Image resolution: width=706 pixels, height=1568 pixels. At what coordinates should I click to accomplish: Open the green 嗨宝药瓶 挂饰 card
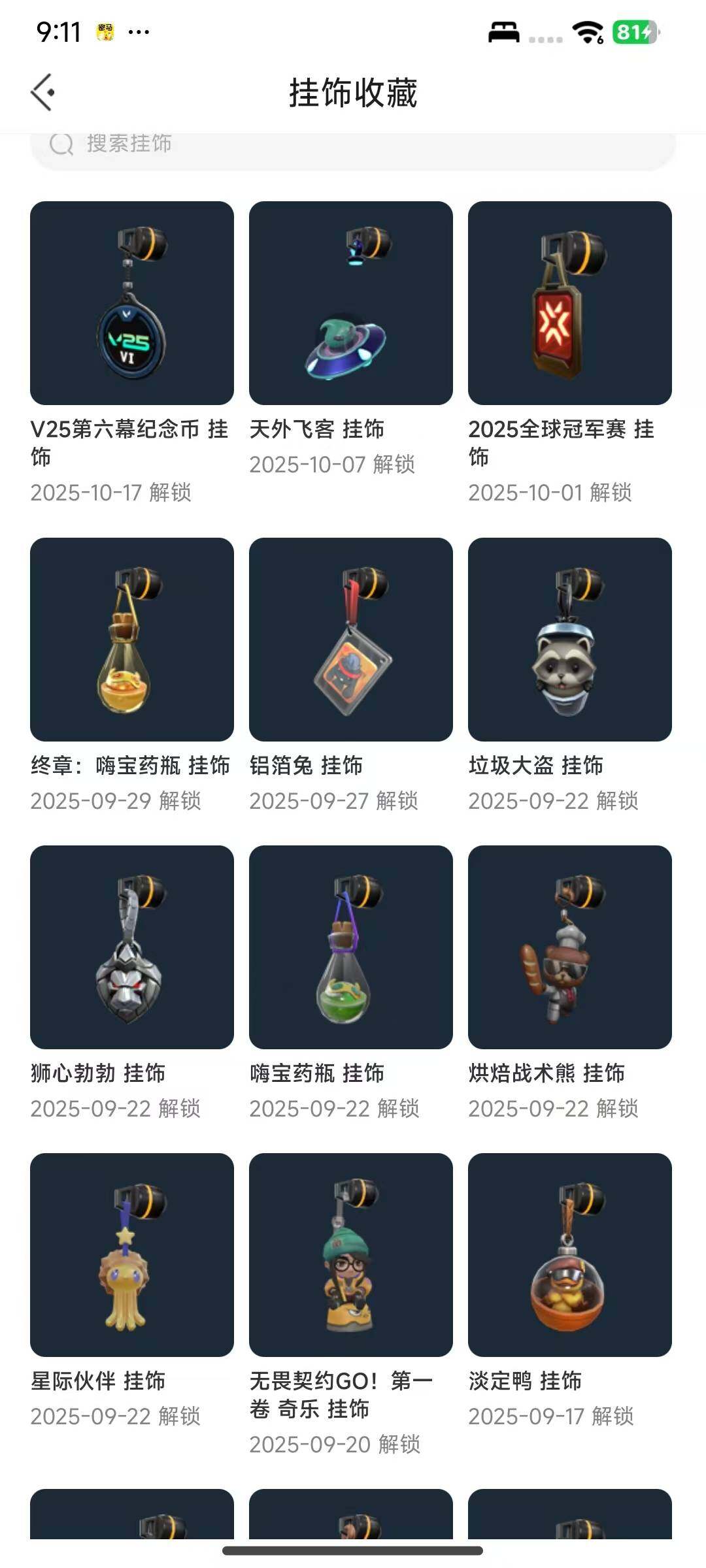click(351, 947)
